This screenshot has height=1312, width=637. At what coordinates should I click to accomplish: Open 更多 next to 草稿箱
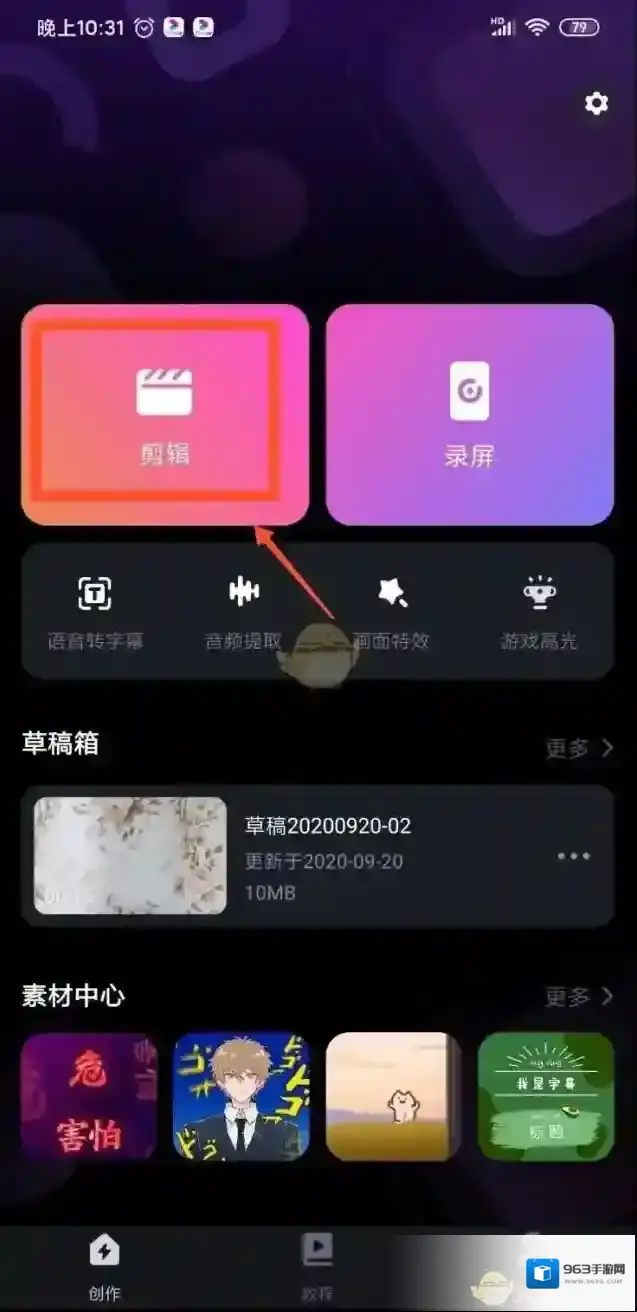coord(579,748)
